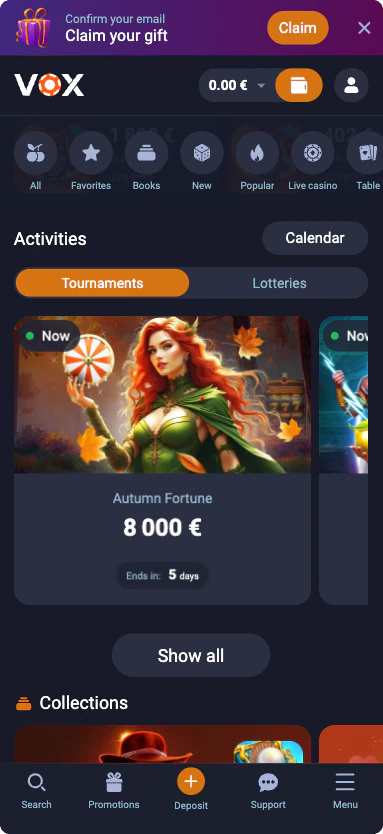Viewport: 383px width, 834px height.
Task: Open the hamburger Menu
Action: pos(345,791)
